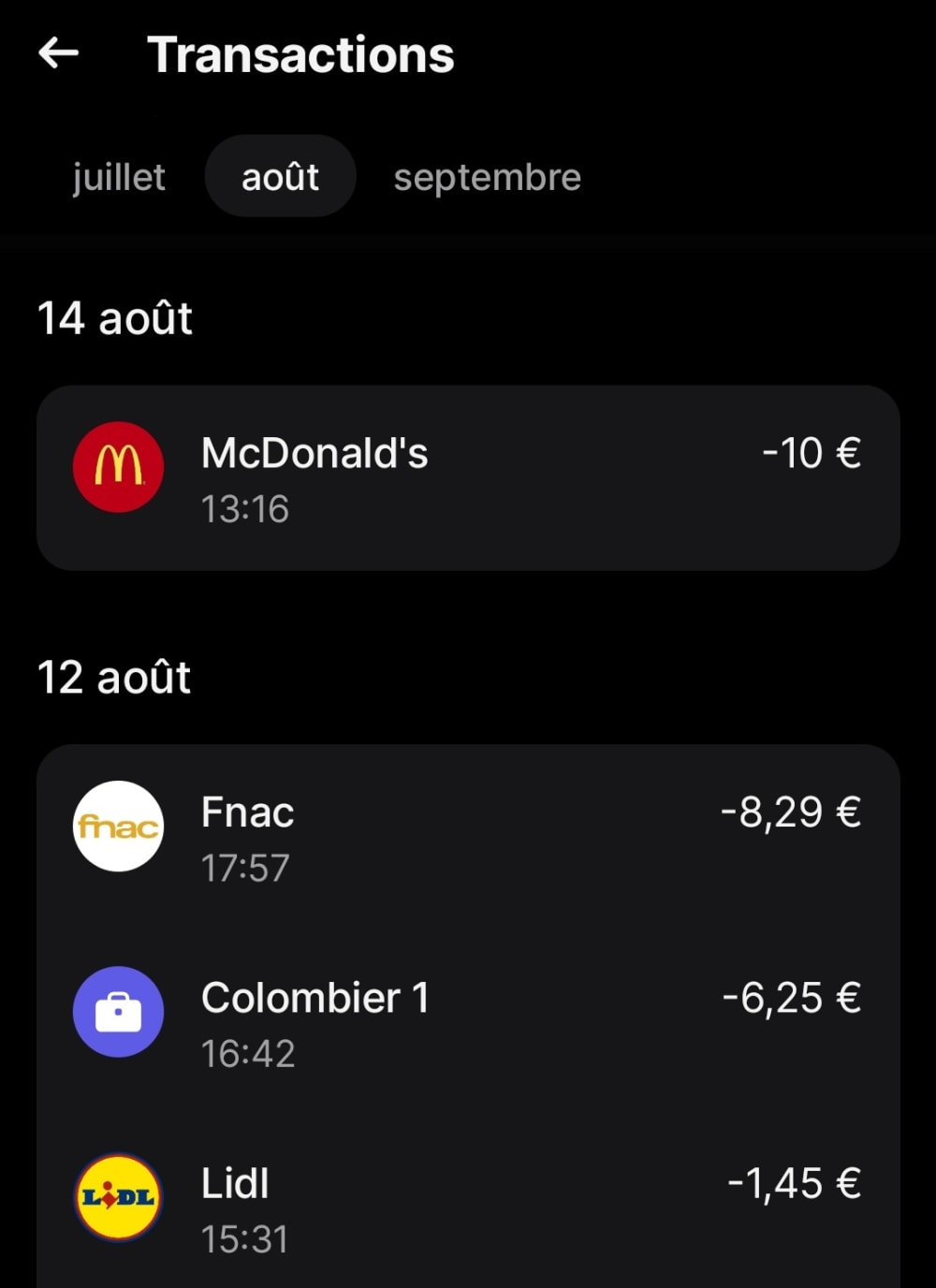Click the Transactions screen title
Screen dimensions: 936x1288
pos(302,54)
